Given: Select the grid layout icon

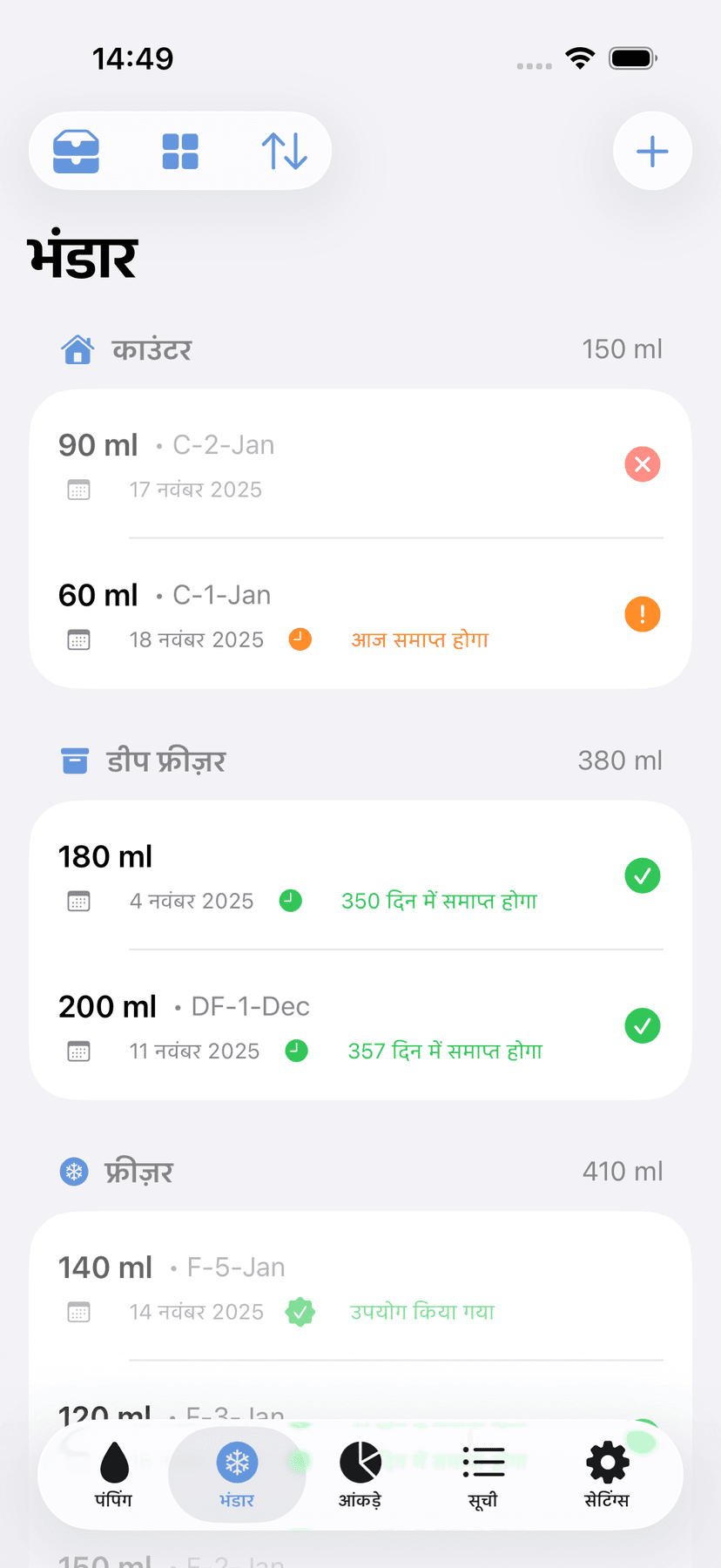Looking at the screenshot, I should click(180, 151).
